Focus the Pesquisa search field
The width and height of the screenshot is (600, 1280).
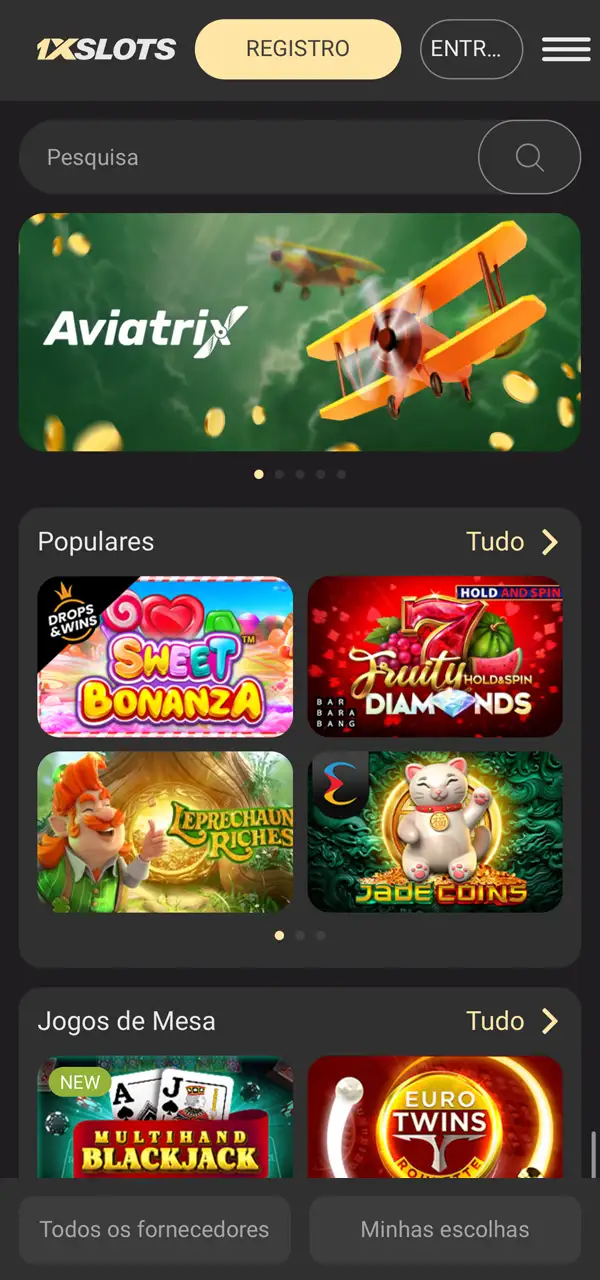pyautogui.click(x=250, y=157)
